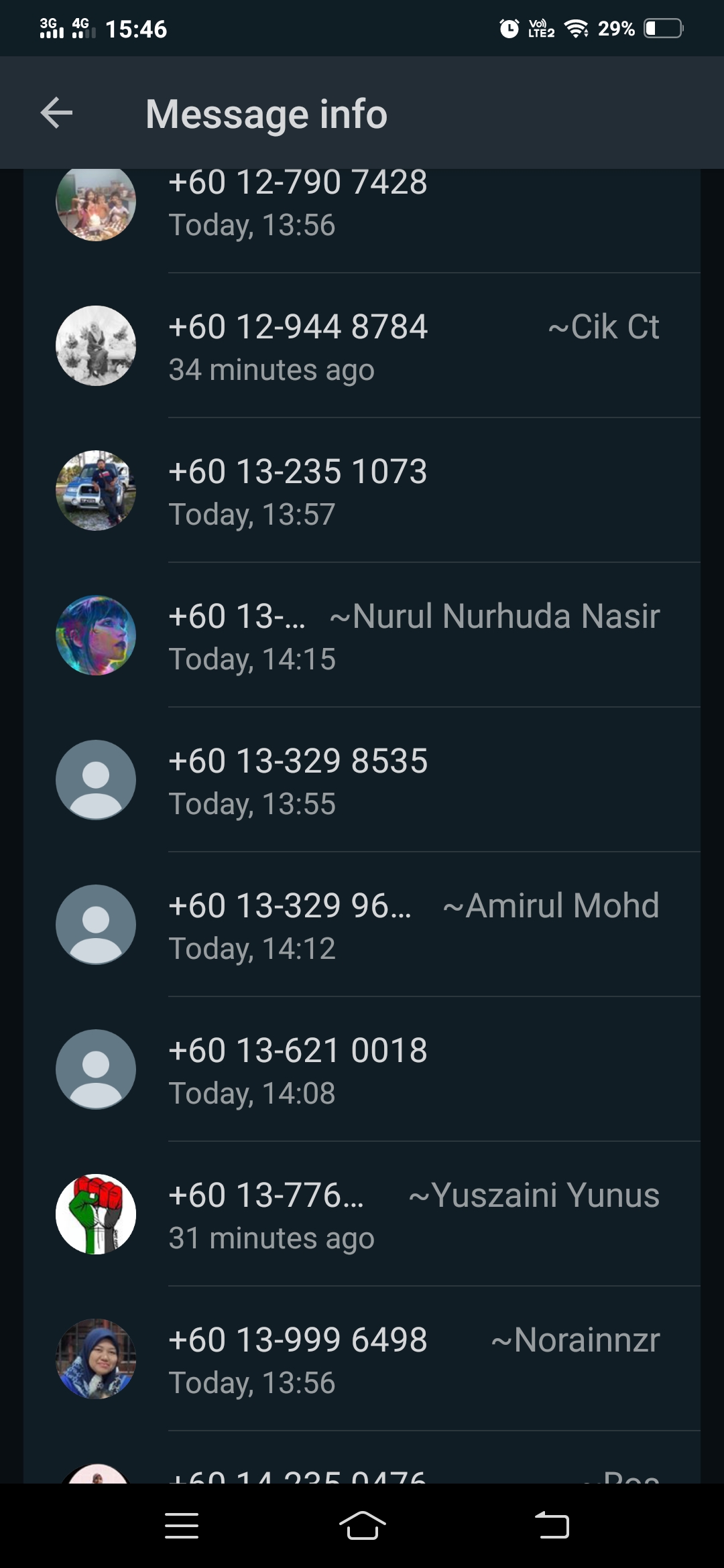
Task: Go back from Message info
Action: click(x=56, y=113)
